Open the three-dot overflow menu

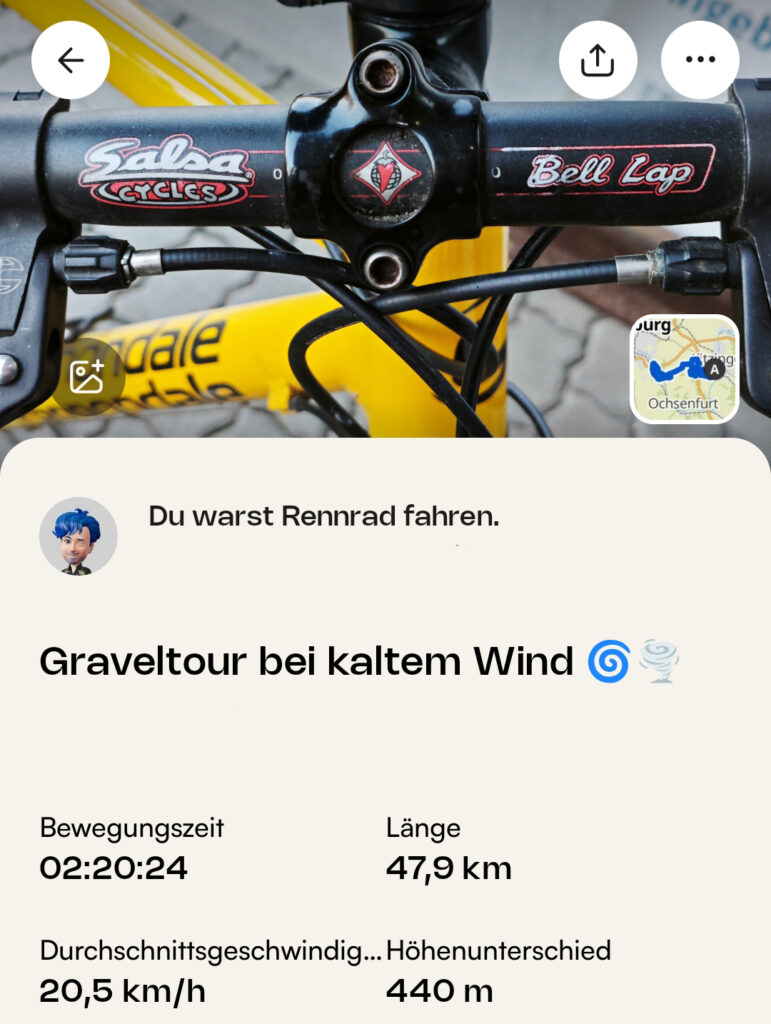pyautogui.click(x=700, y=60)
